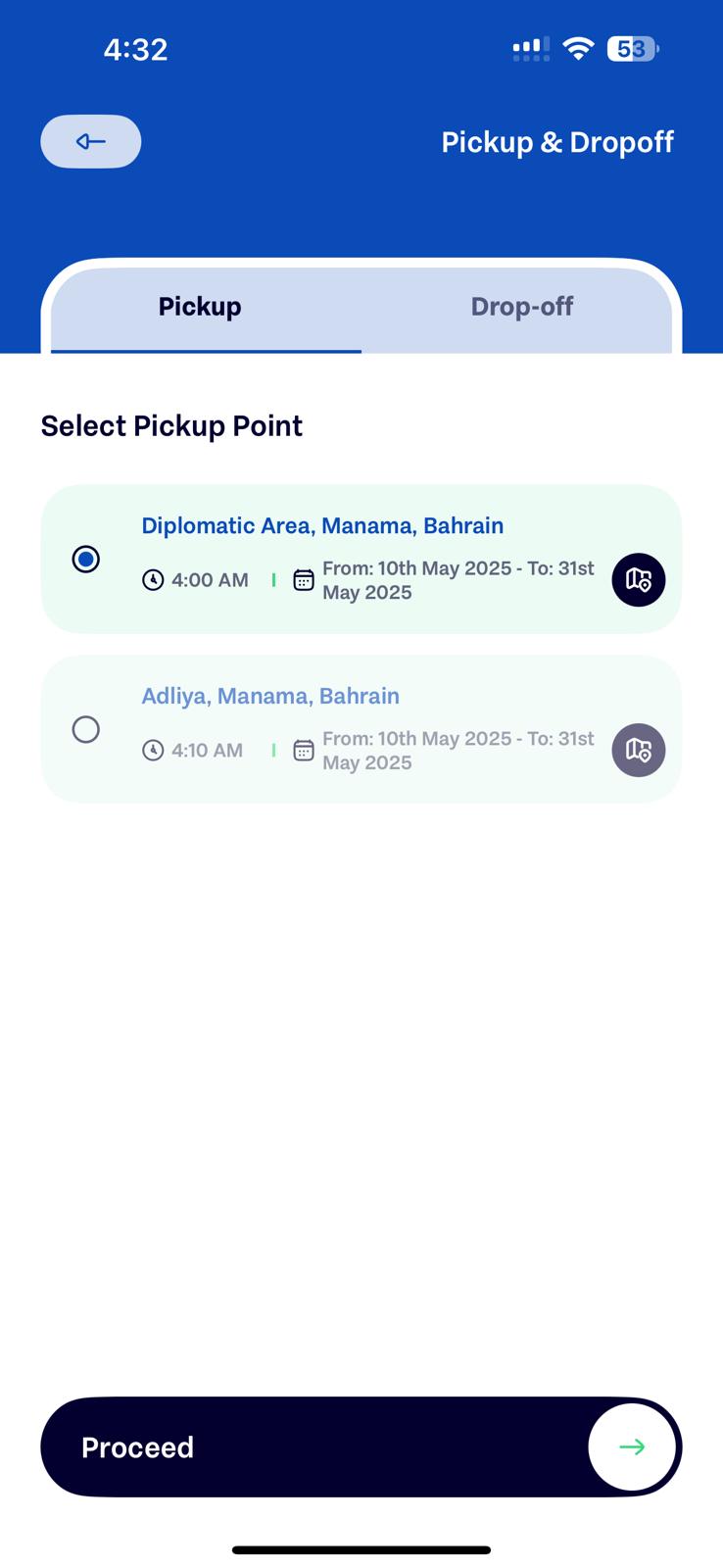This screenshot has height=1568, width=723.
Task: Go back using the arrow button
Action: click(90, 141)
